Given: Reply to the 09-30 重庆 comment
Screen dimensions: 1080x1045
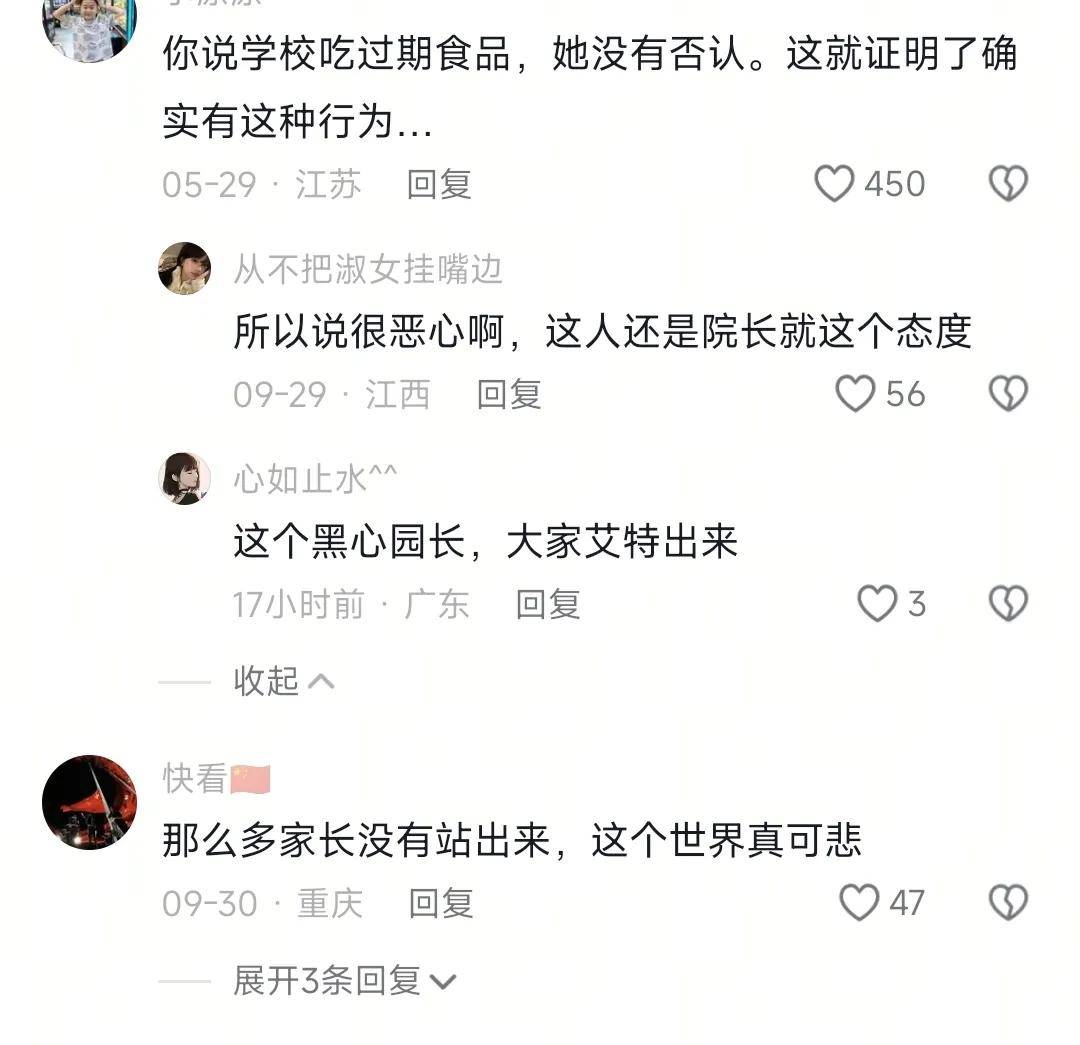Looking at the screenshot, I should coord(440,903).
